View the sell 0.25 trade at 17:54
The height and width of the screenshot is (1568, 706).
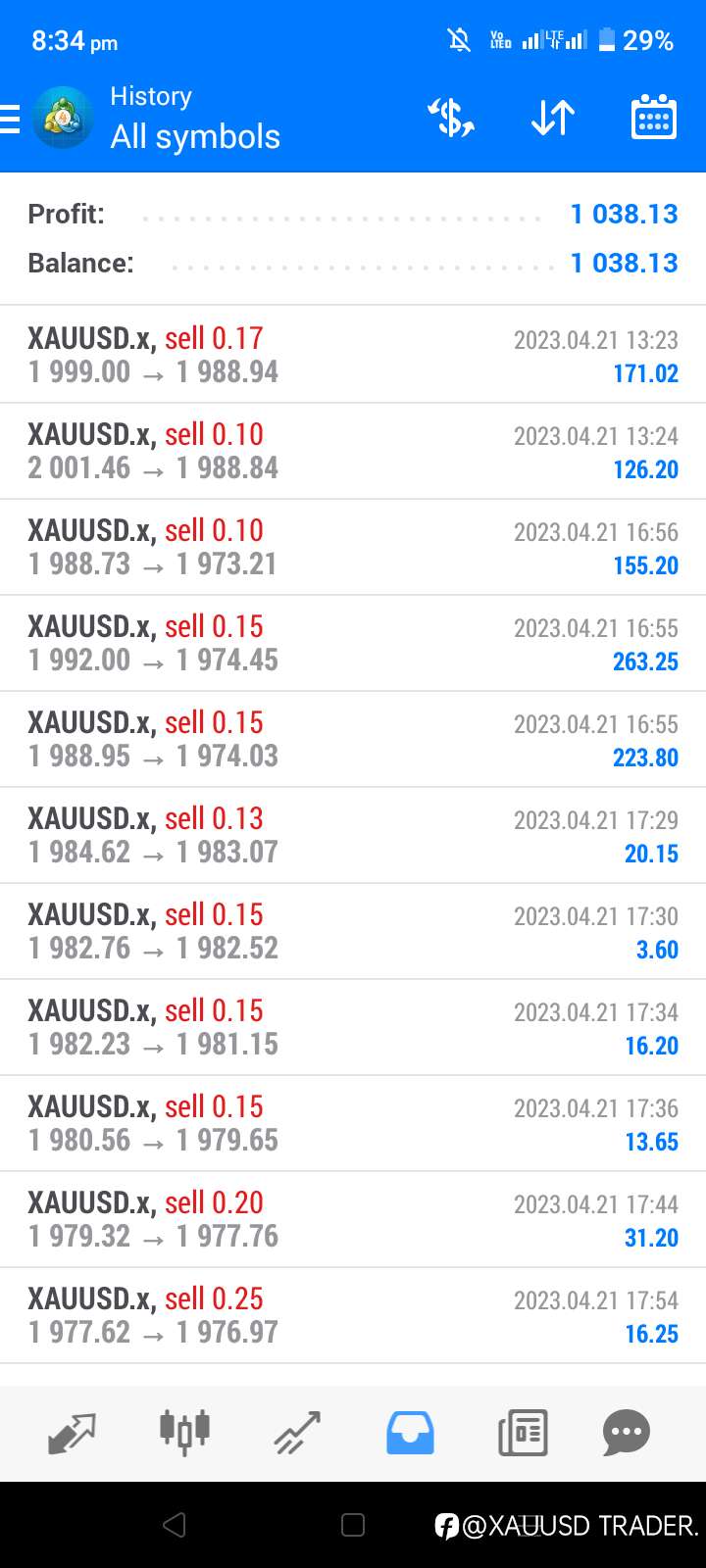(353, 1315)
